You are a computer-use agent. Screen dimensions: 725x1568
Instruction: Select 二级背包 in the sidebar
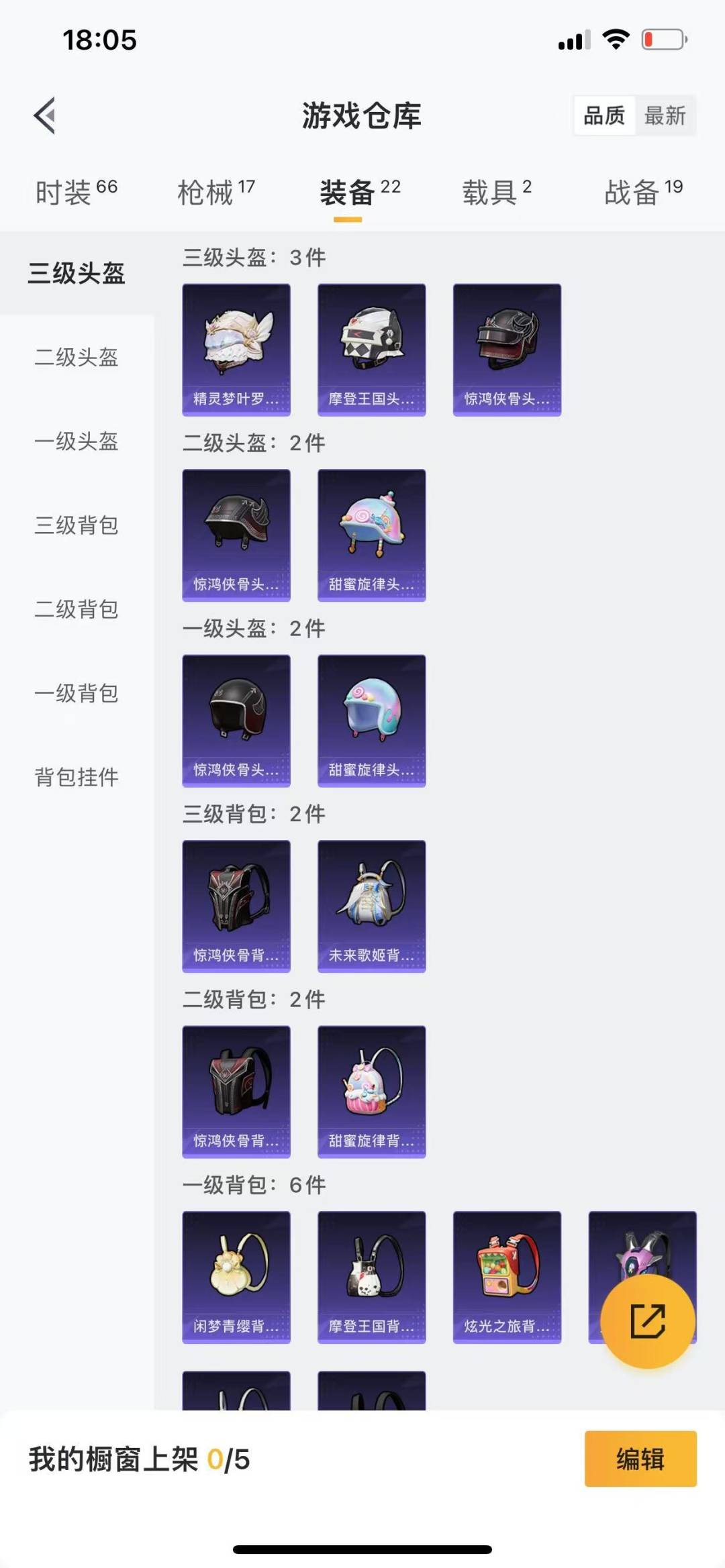77,609
